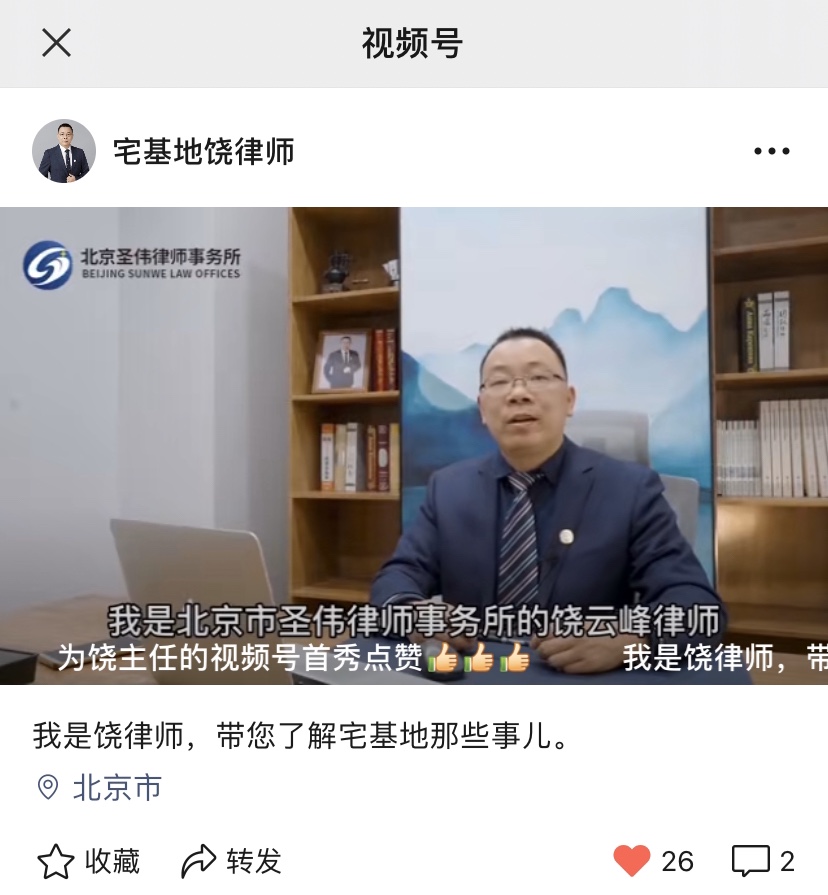Share the video via 转发
Viewport: 828px width, 895px height.
click(232, 861)
